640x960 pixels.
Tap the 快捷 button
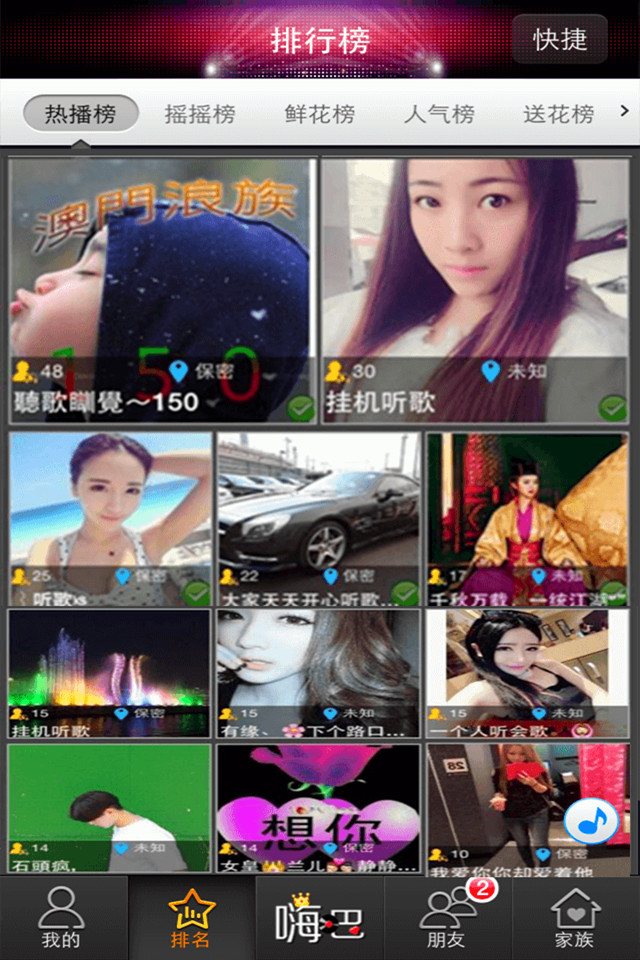point(559,40)
